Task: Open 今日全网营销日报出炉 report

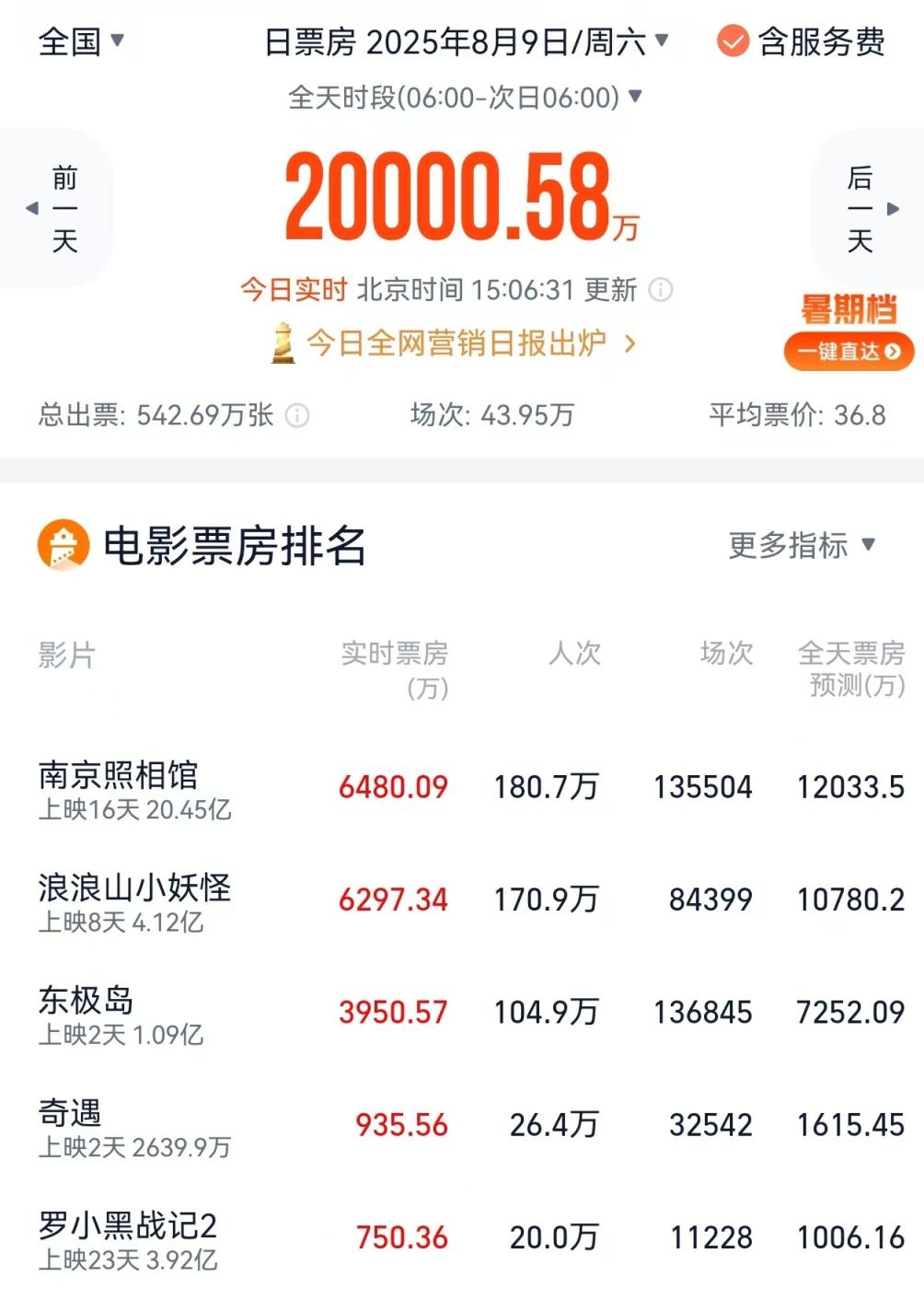Action: click(x=456, y=343)
